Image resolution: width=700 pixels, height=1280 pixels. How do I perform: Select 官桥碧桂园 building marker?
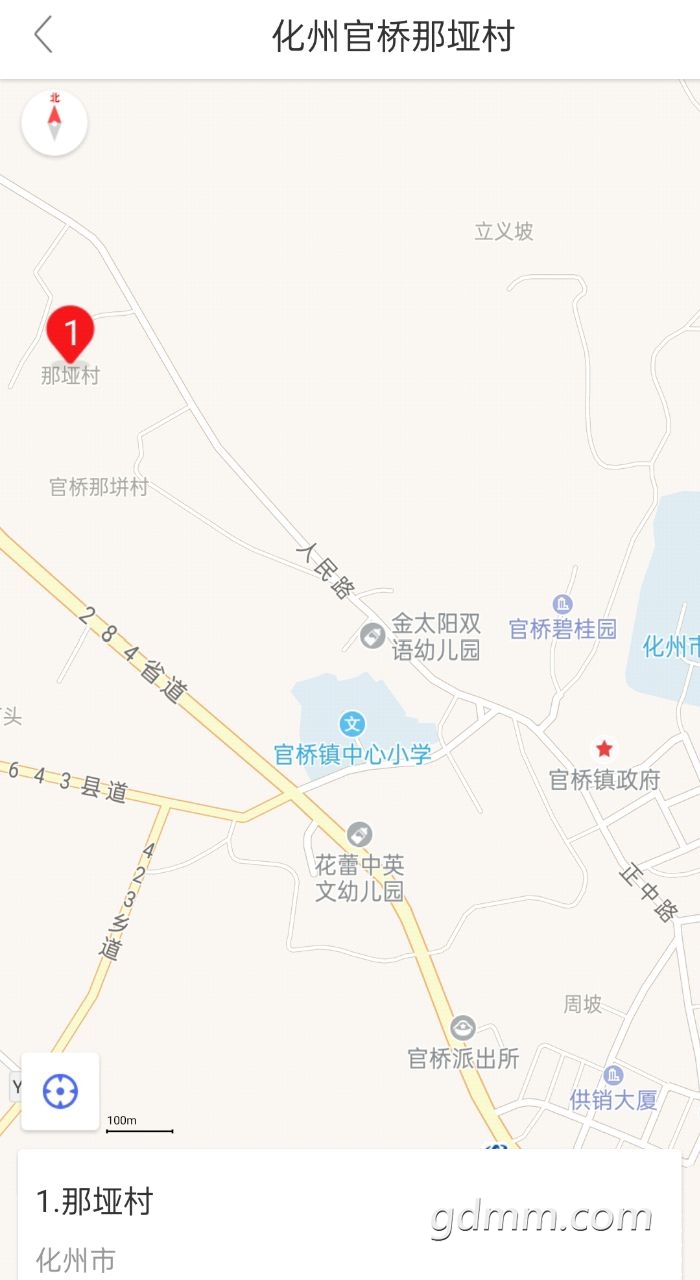click(x=563, y=605)
